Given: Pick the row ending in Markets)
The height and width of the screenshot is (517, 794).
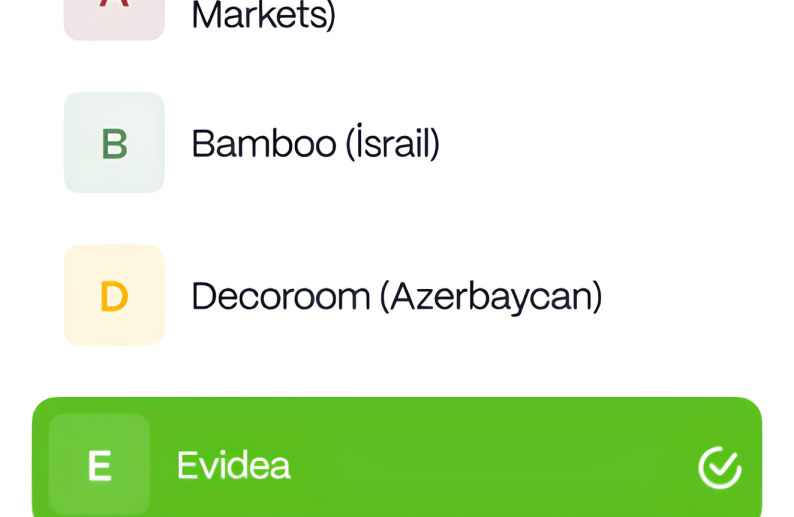Looking at the screenshot, I should (x=263, y=16).
